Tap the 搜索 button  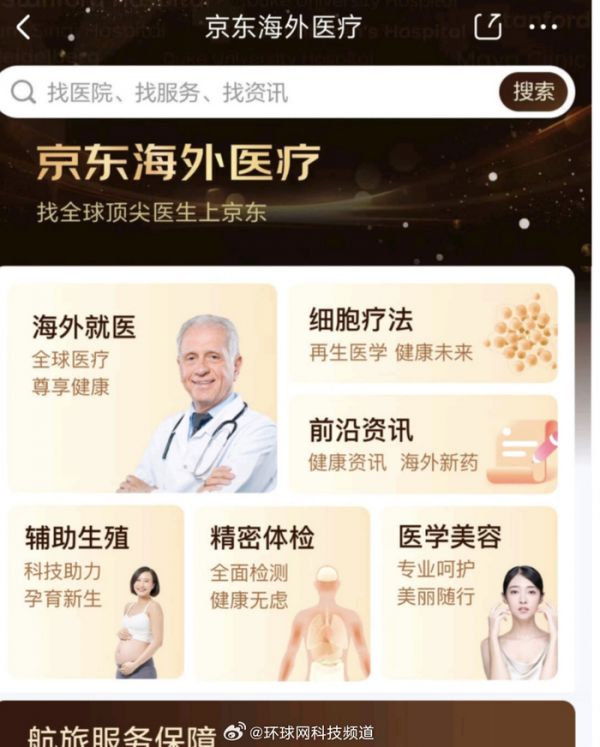coord(533,92)
